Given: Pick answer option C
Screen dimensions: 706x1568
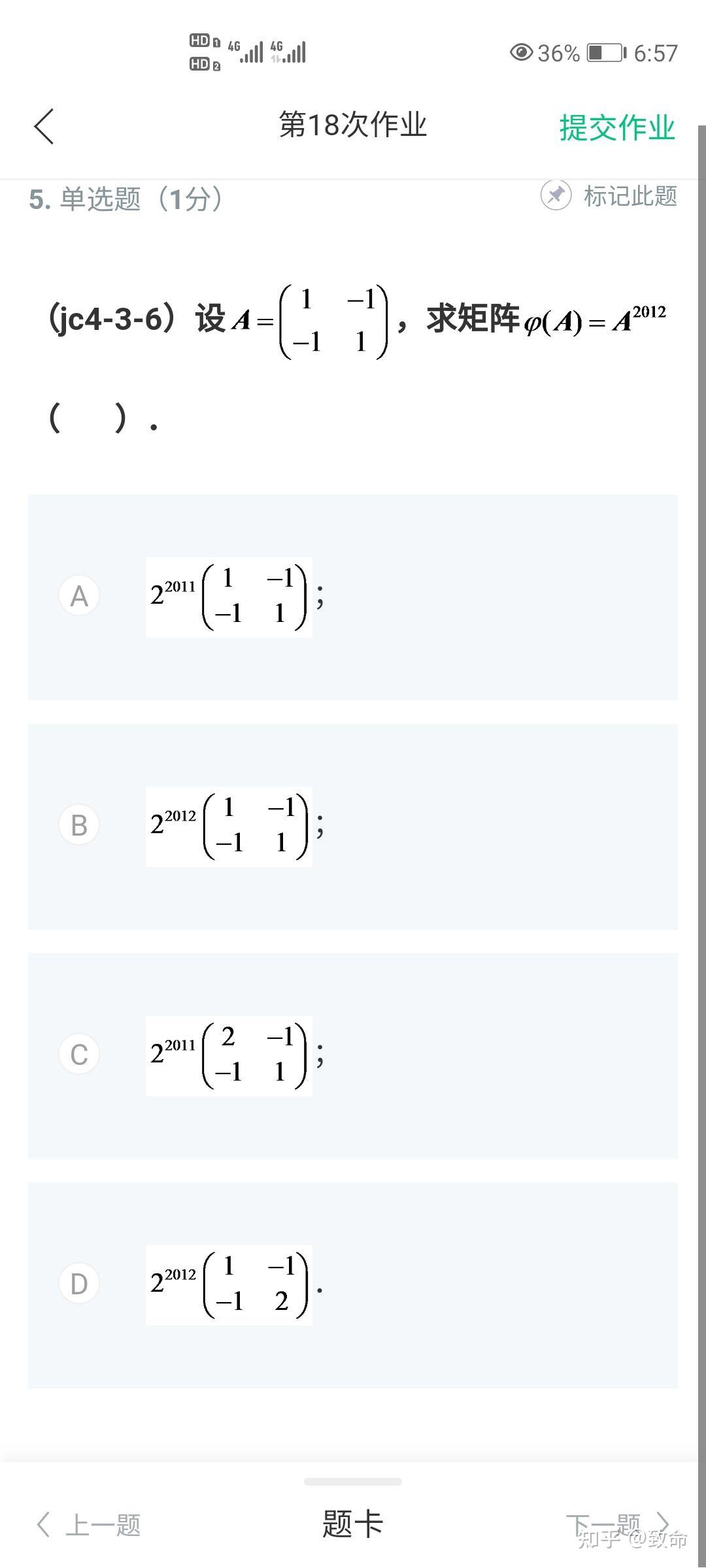Looking at the screenshot, I should (x=353, y=1056).
